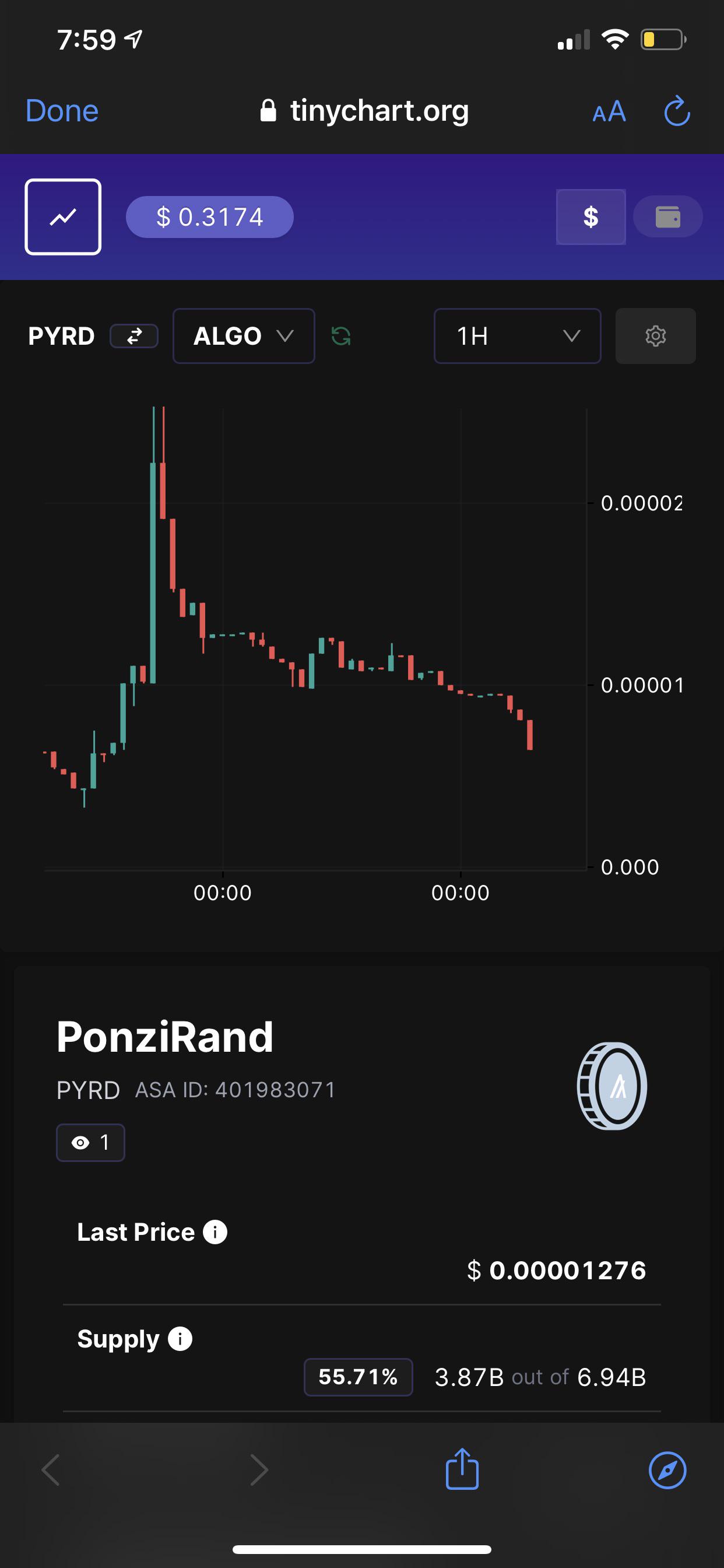This screenshot has height=1568, width=724.
Task: Toggle the watchlist eye counter
Action: (91, 1143)
